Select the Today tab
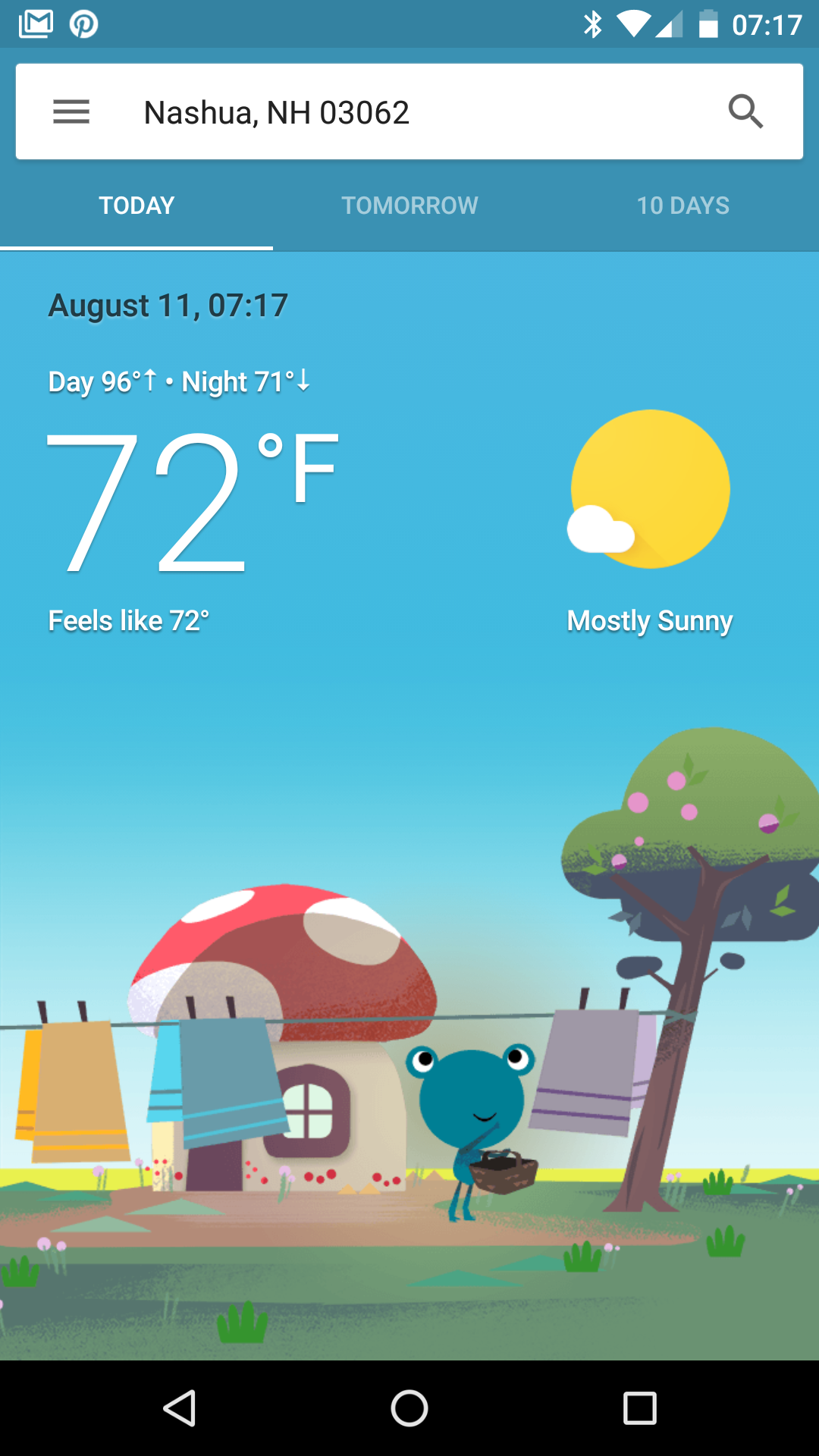 pyautogui.click(x=136, y=206)
